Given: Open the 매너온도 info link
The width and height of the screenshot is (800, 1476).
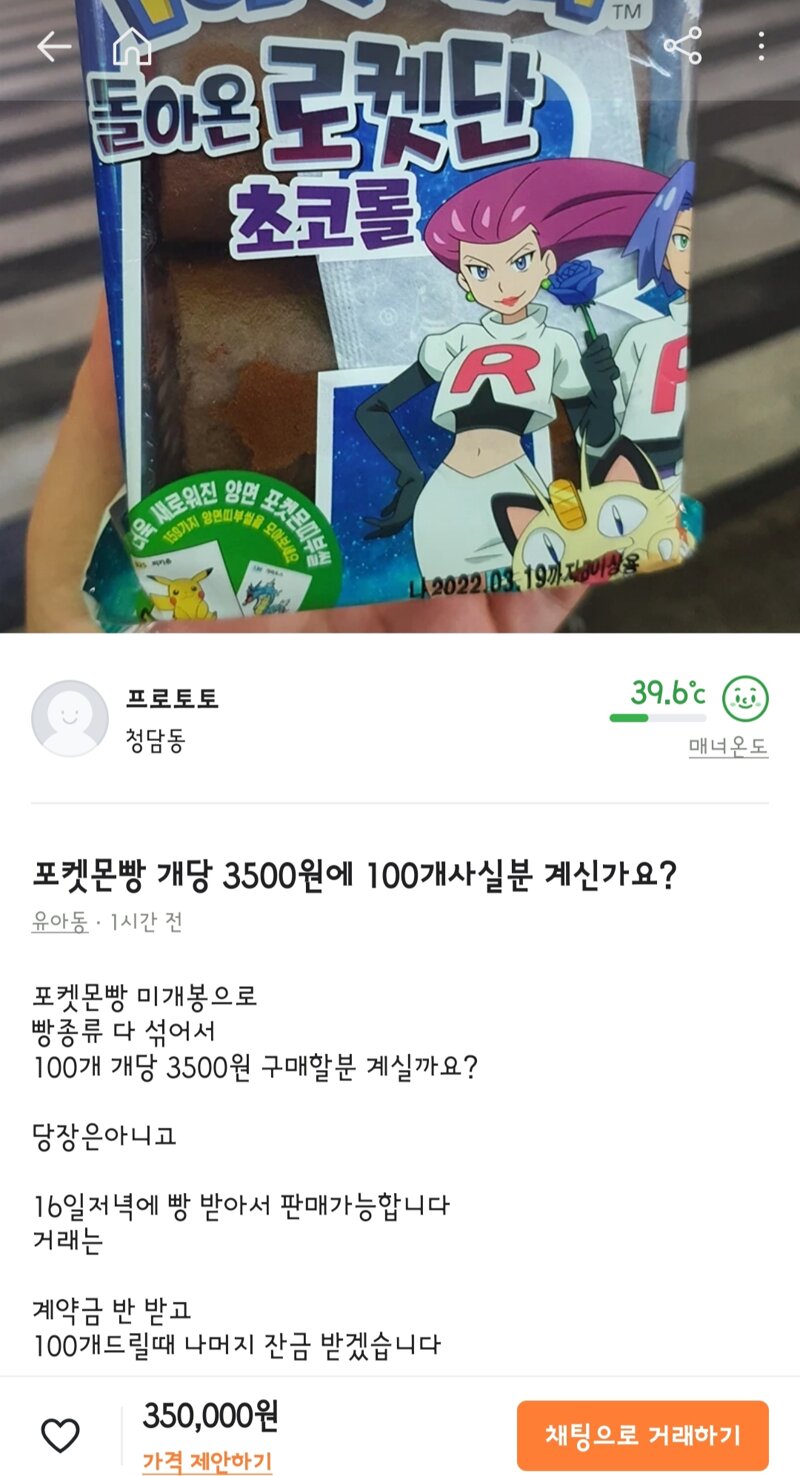Looking at the screenshot, I should pyautogui.click(x=728, y=747).
